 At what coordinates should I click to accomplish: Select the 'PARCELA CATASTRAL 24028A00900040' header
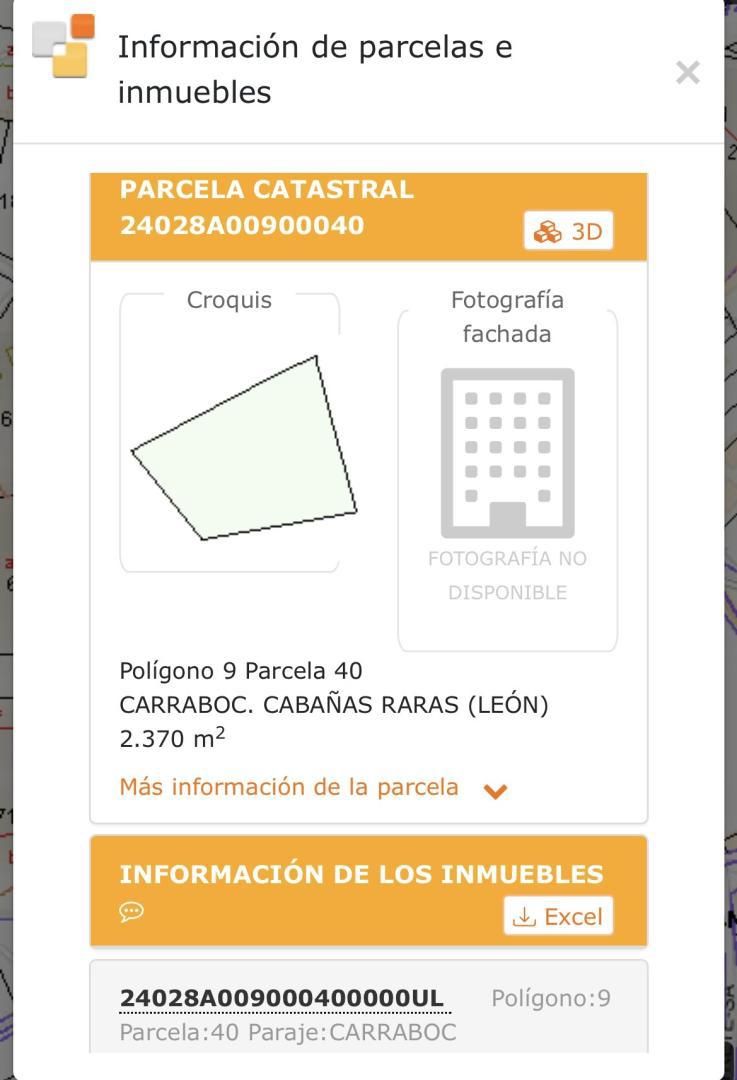267,206
